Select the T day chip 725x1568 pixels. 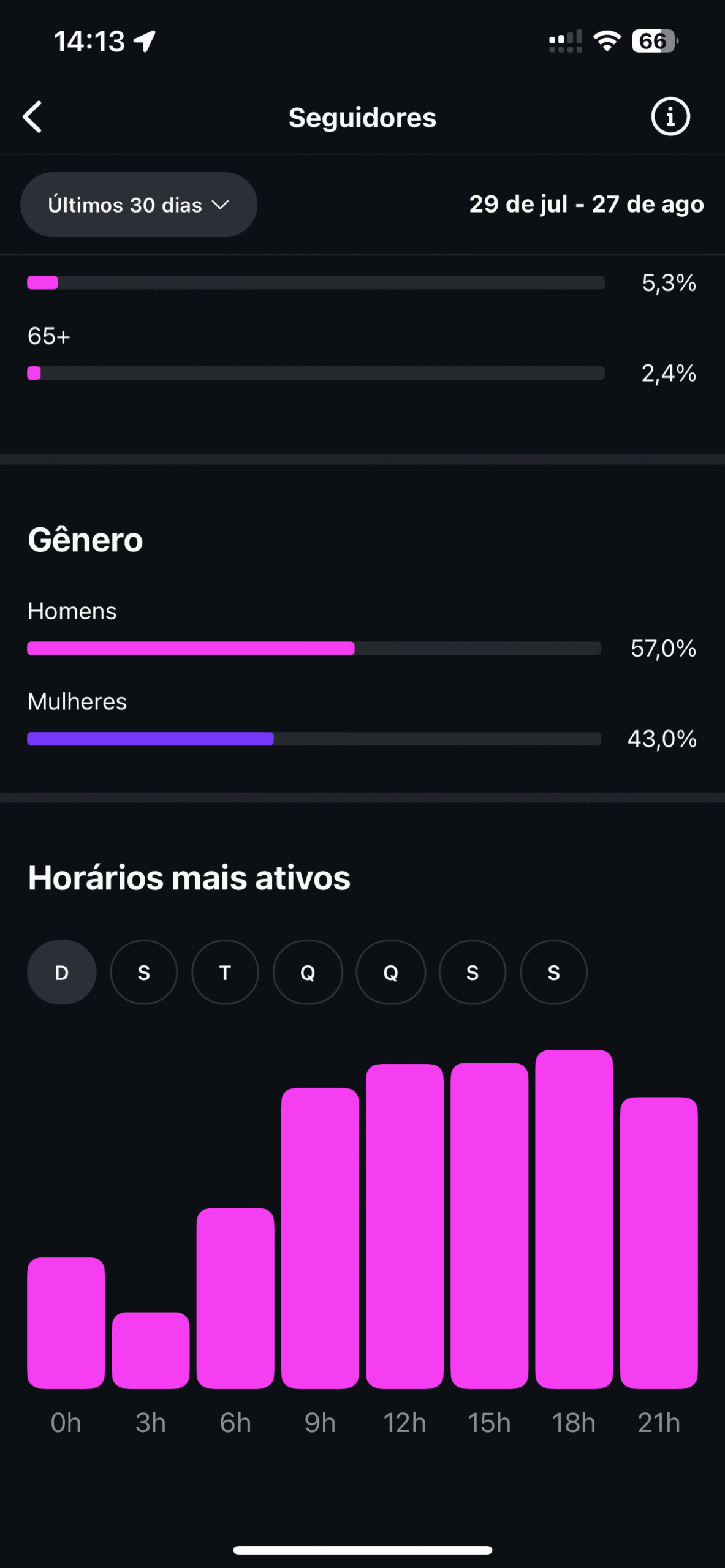click(x=225, y=972)
